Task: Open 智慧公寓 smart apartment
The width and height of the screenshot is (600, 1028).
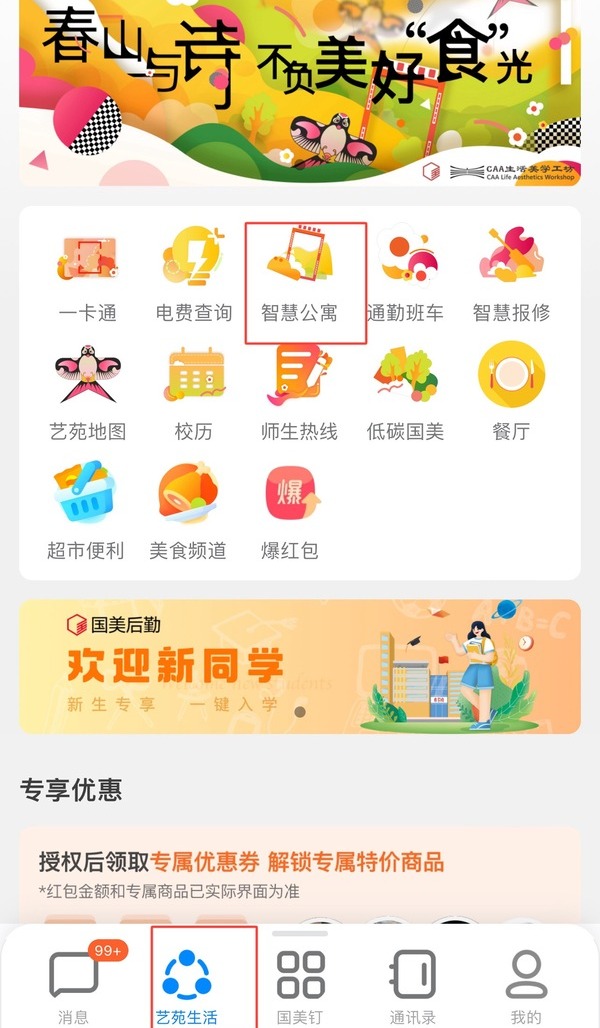Action: [299, 275]
